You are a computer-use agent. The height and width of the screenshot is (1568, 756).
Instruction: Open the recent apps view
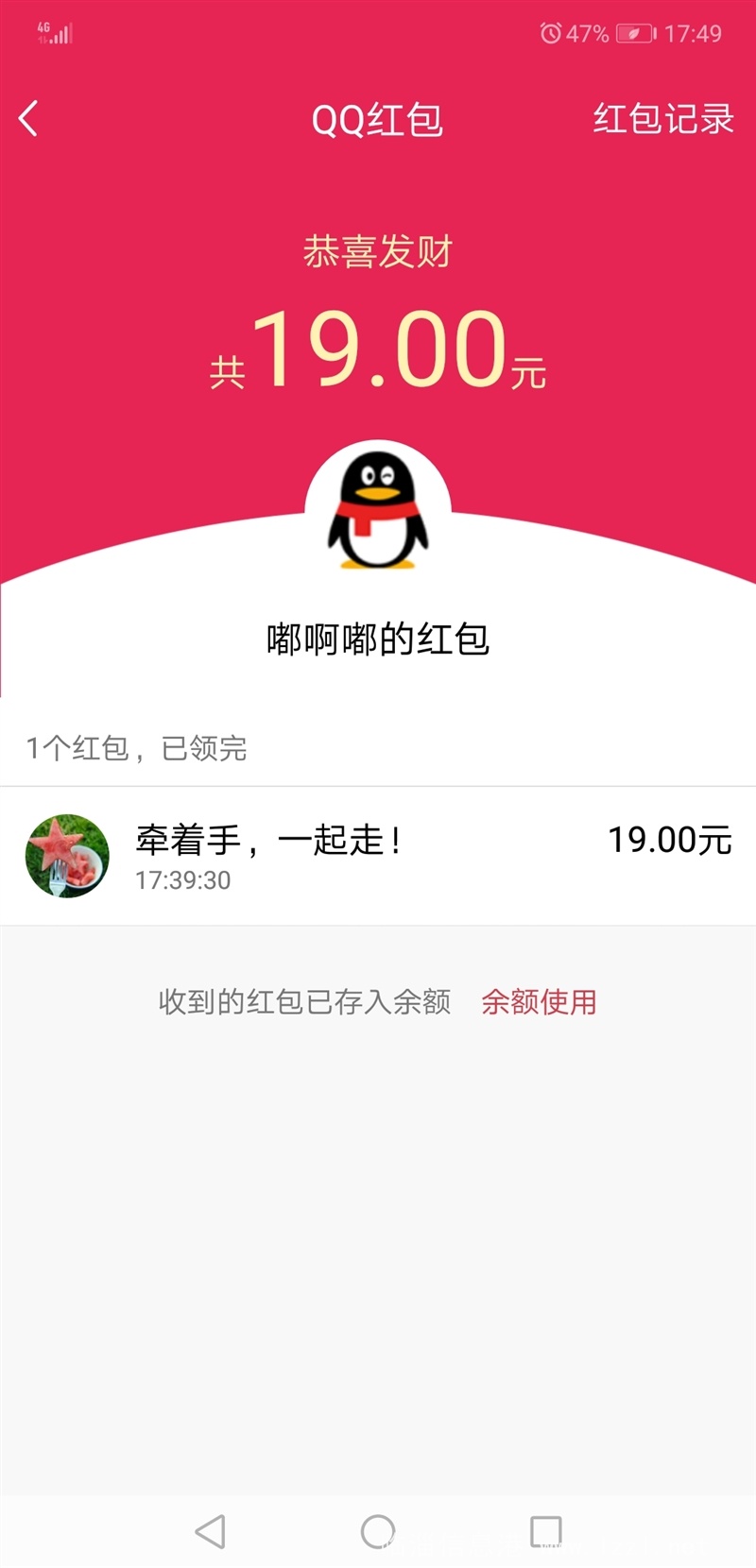546,1531
